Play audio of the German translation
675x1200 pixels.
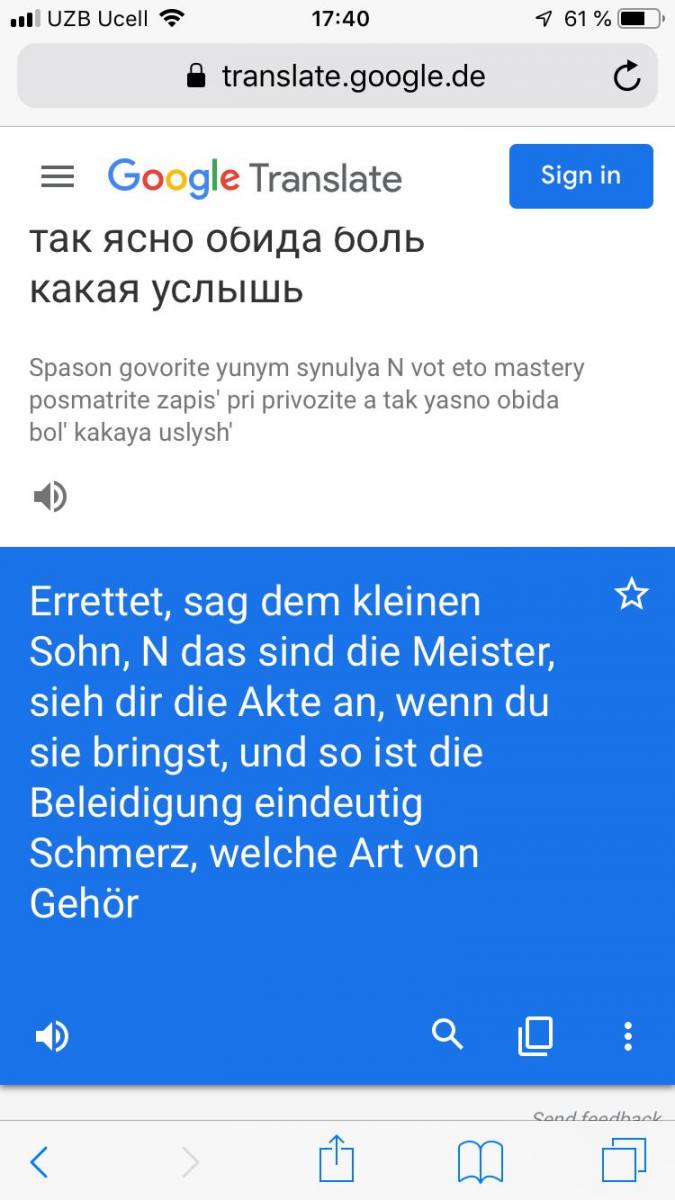pos(51,1037)
